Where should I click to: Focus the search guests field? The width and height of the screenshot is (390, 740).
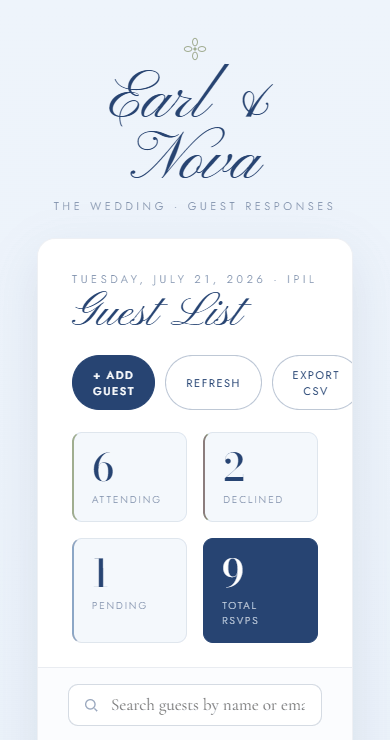(x=195, y=705)
